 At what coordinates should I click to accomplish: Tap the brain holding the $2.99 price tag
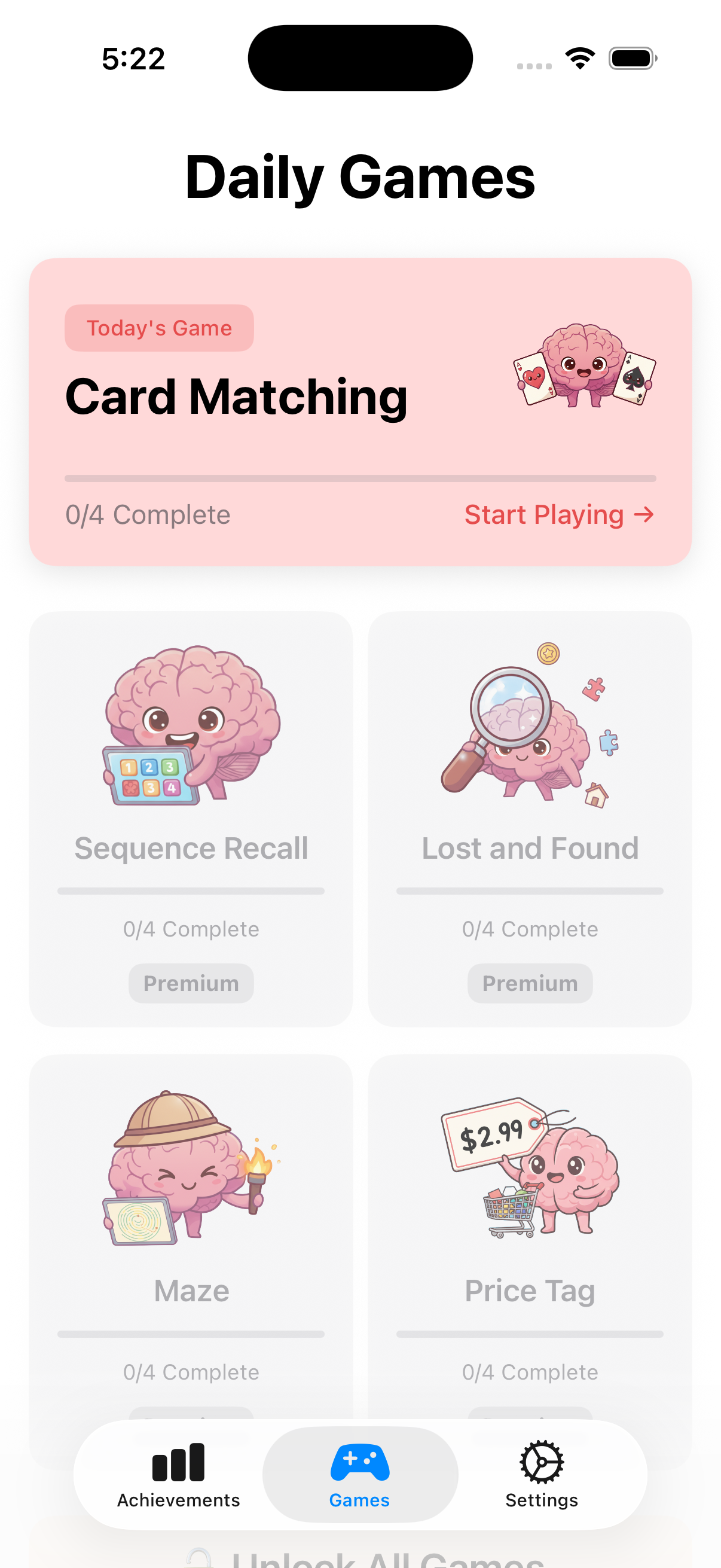click(529, 1169)
